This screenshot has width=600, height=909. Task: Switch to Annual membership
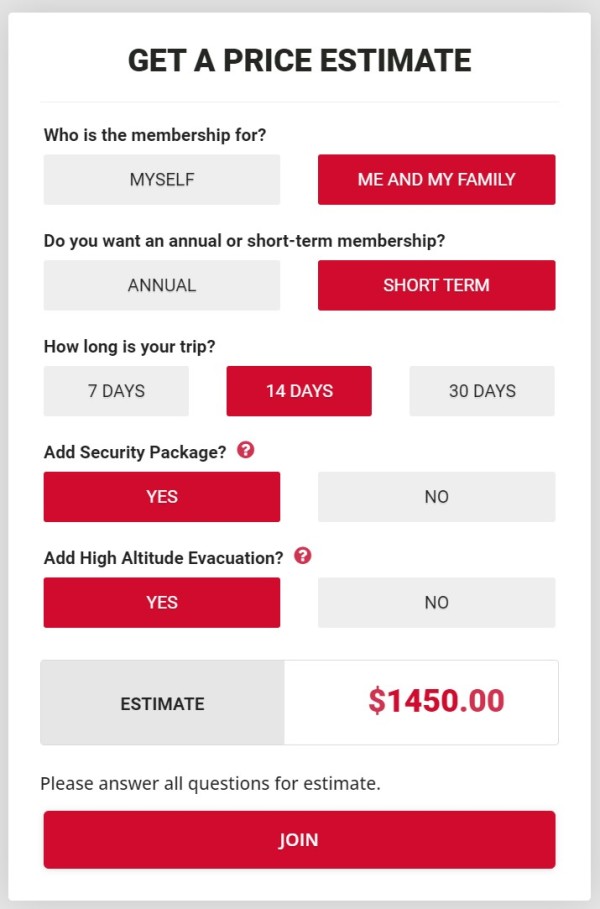tap(161, 285)
